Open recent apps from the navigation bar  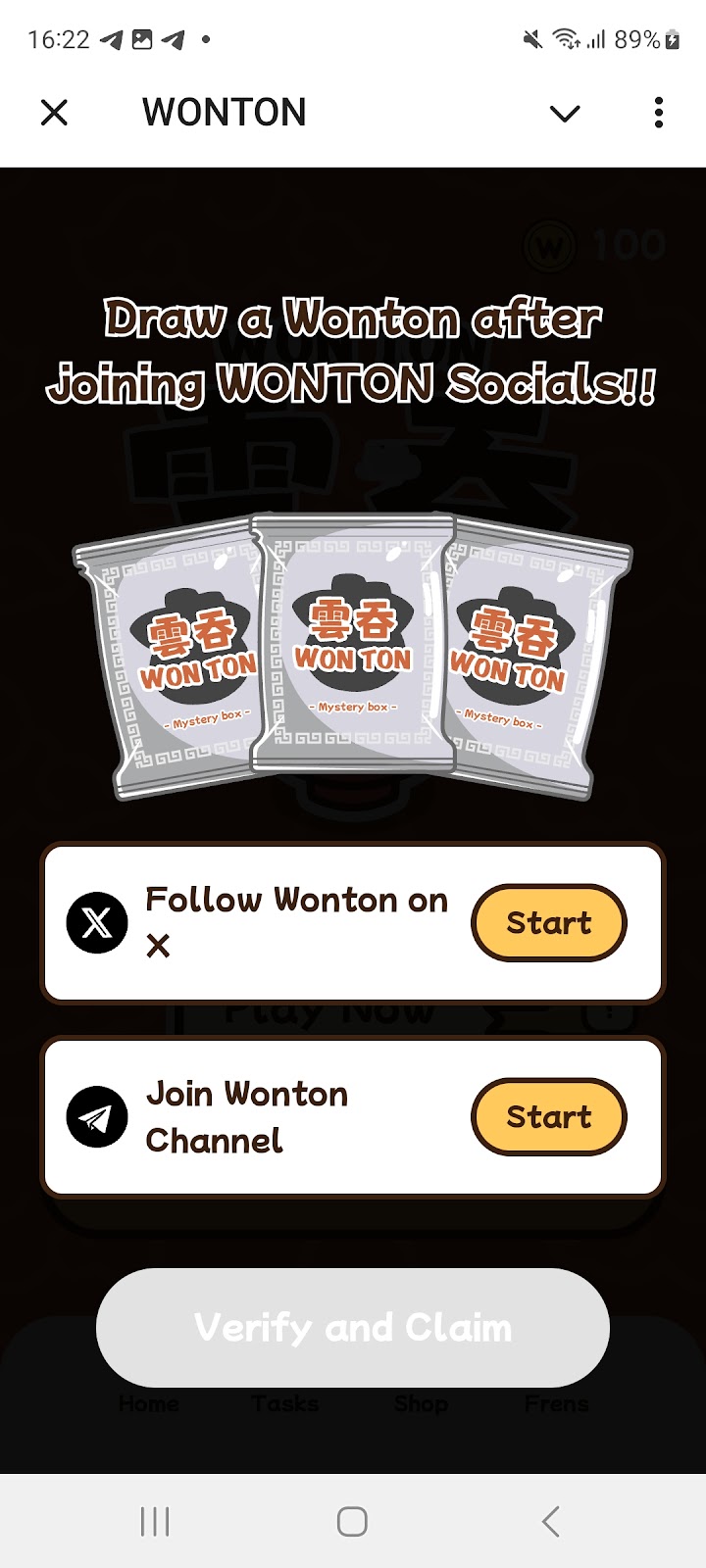coord(155,1521)
